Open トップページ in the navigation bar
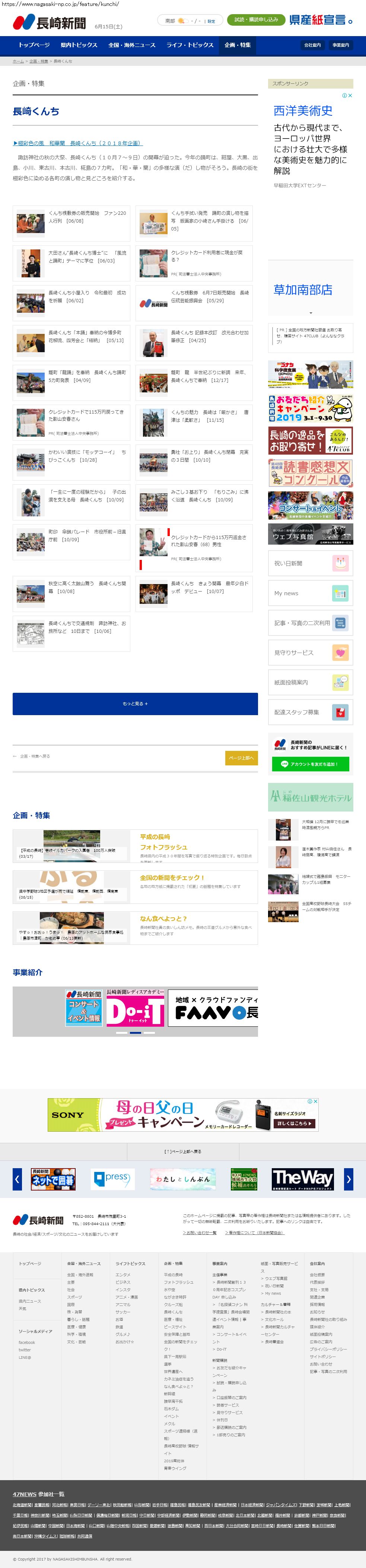The width and height of the screenshot is (366, 1568). point(34,45)
